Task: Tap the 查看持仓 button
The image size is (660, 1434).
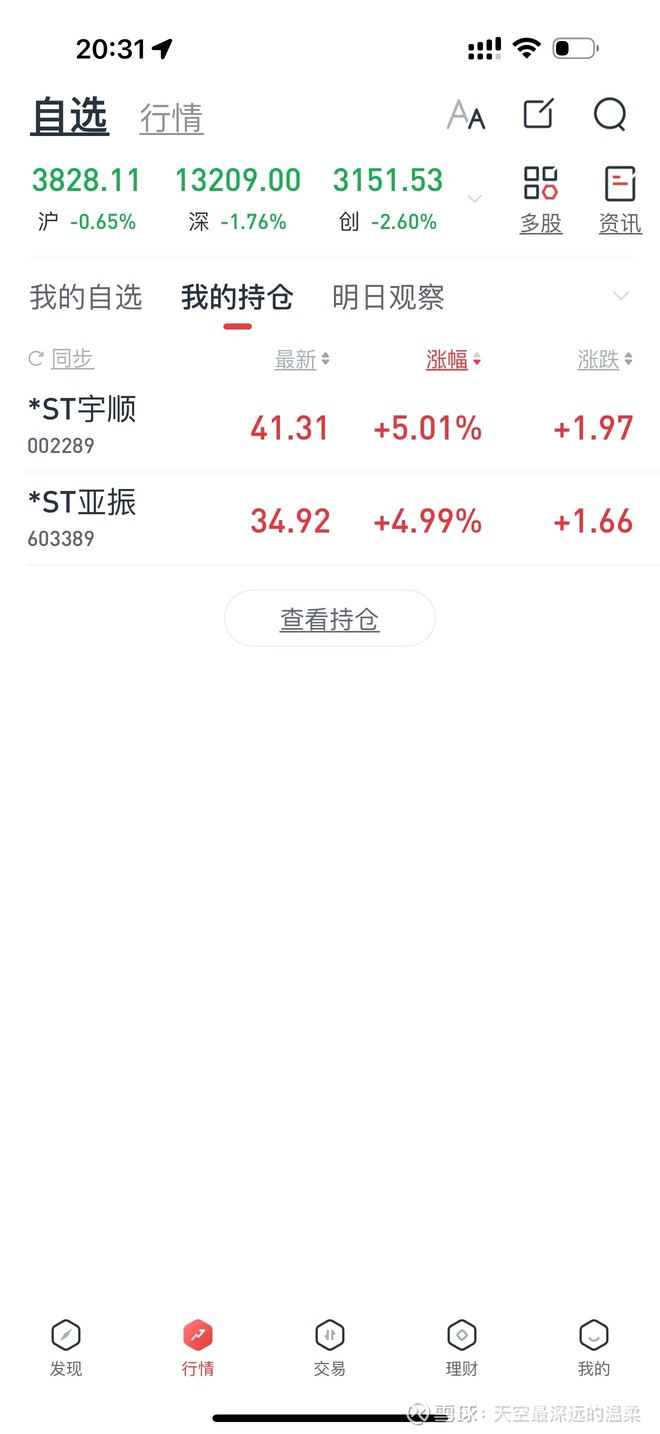Action: tap(329, 619)
